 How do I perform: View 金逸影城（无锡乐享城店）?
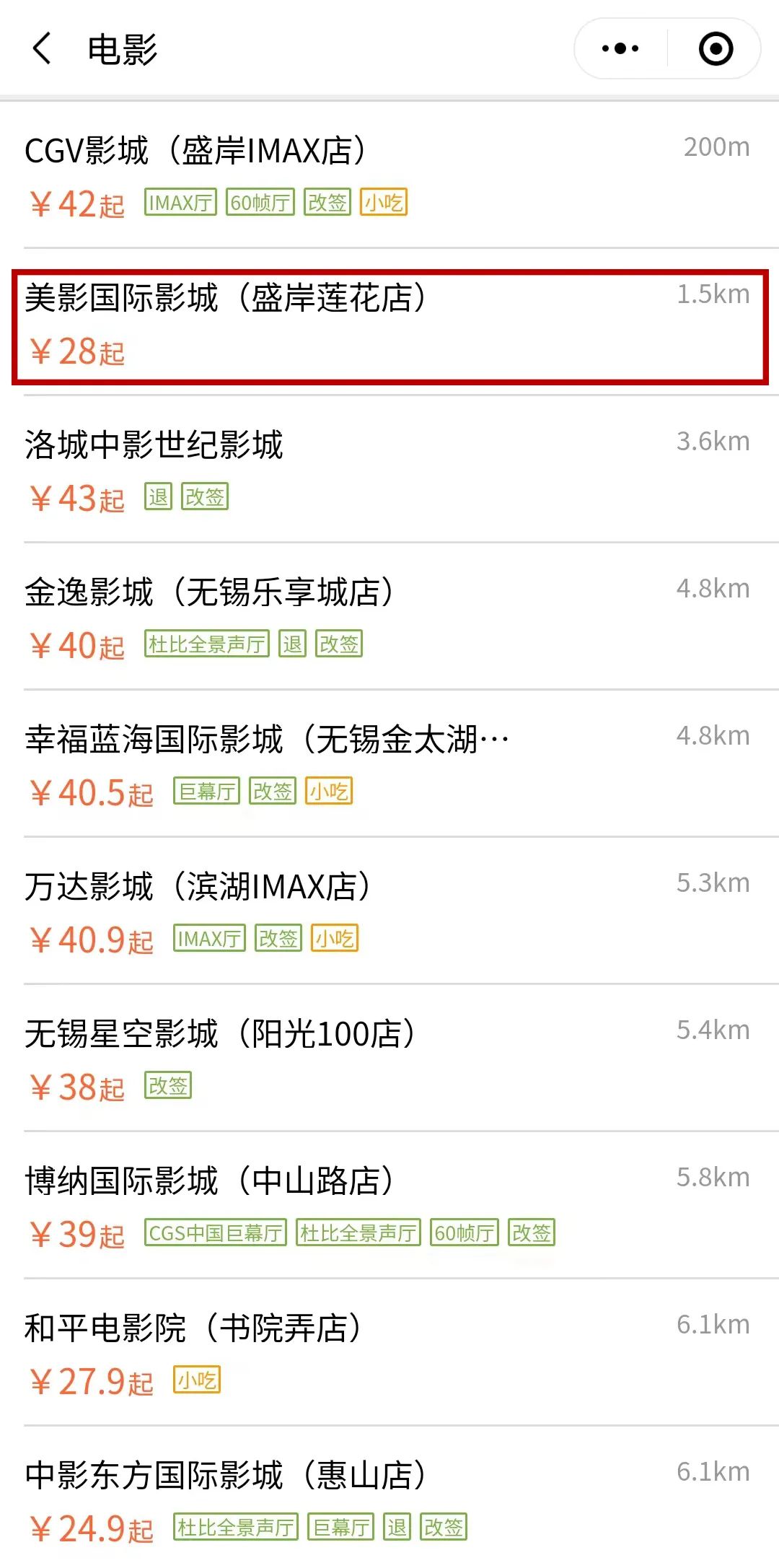(389, 617)
